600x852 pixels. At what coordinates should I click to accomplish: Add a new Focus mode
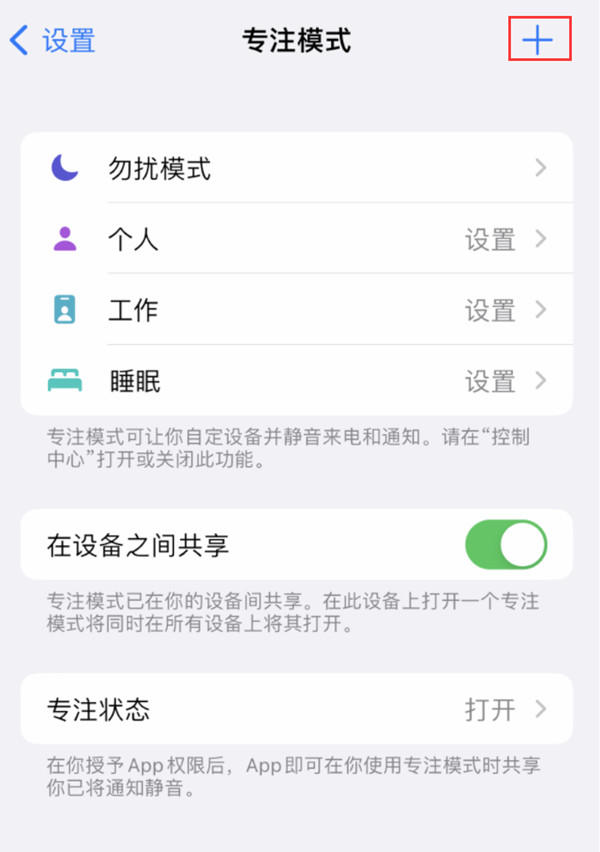[538, 40]
